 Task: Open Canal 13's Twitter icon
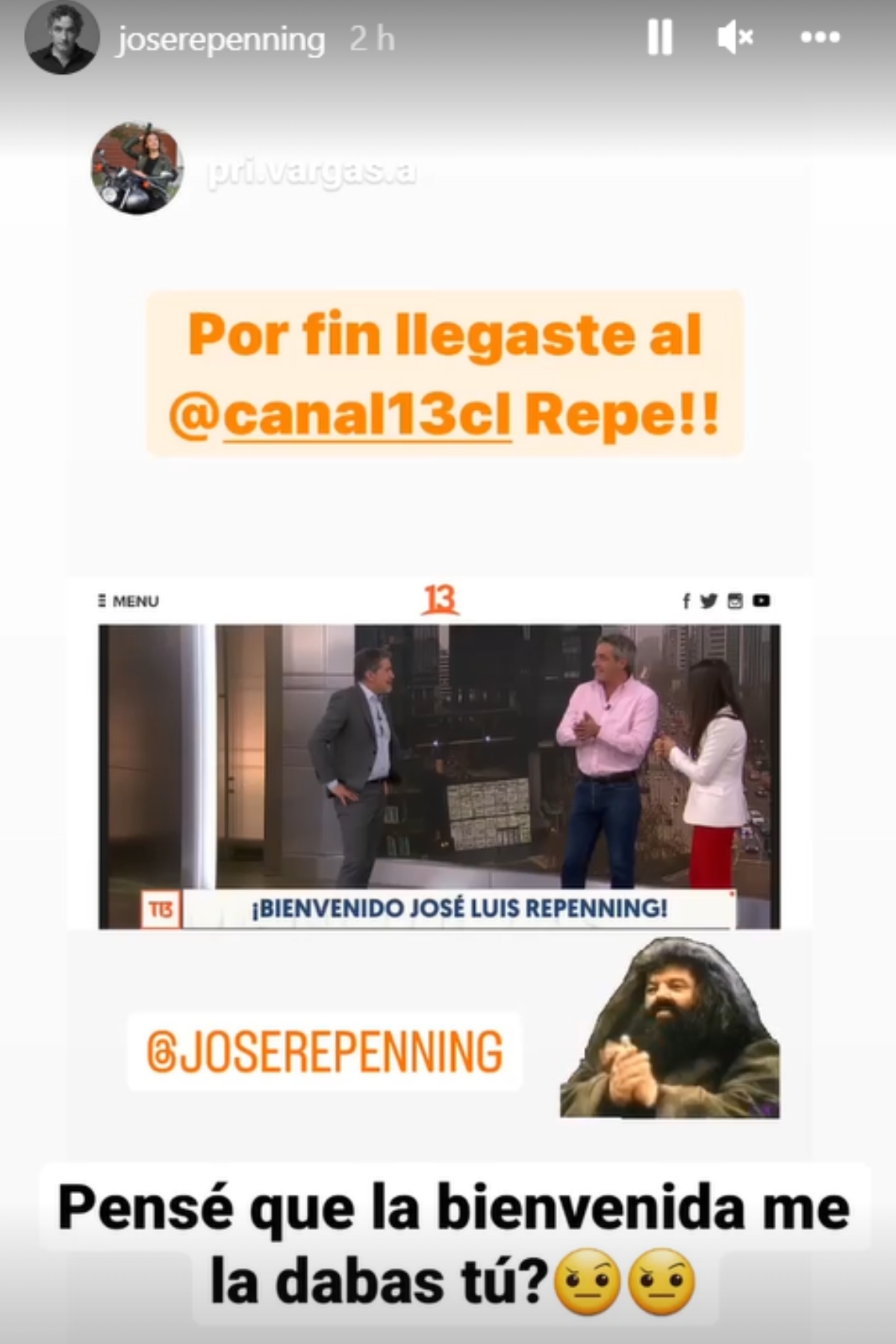[708, 600]
